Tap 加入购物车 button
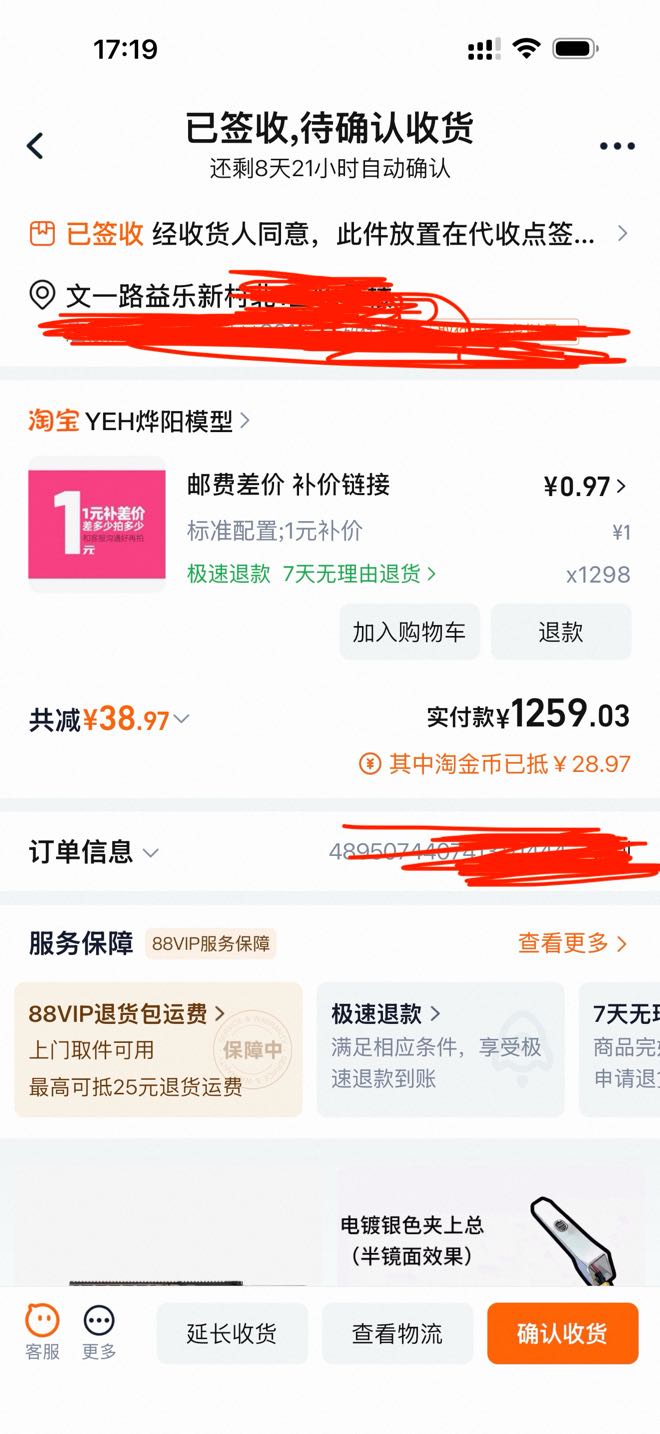 coord(409,632)
